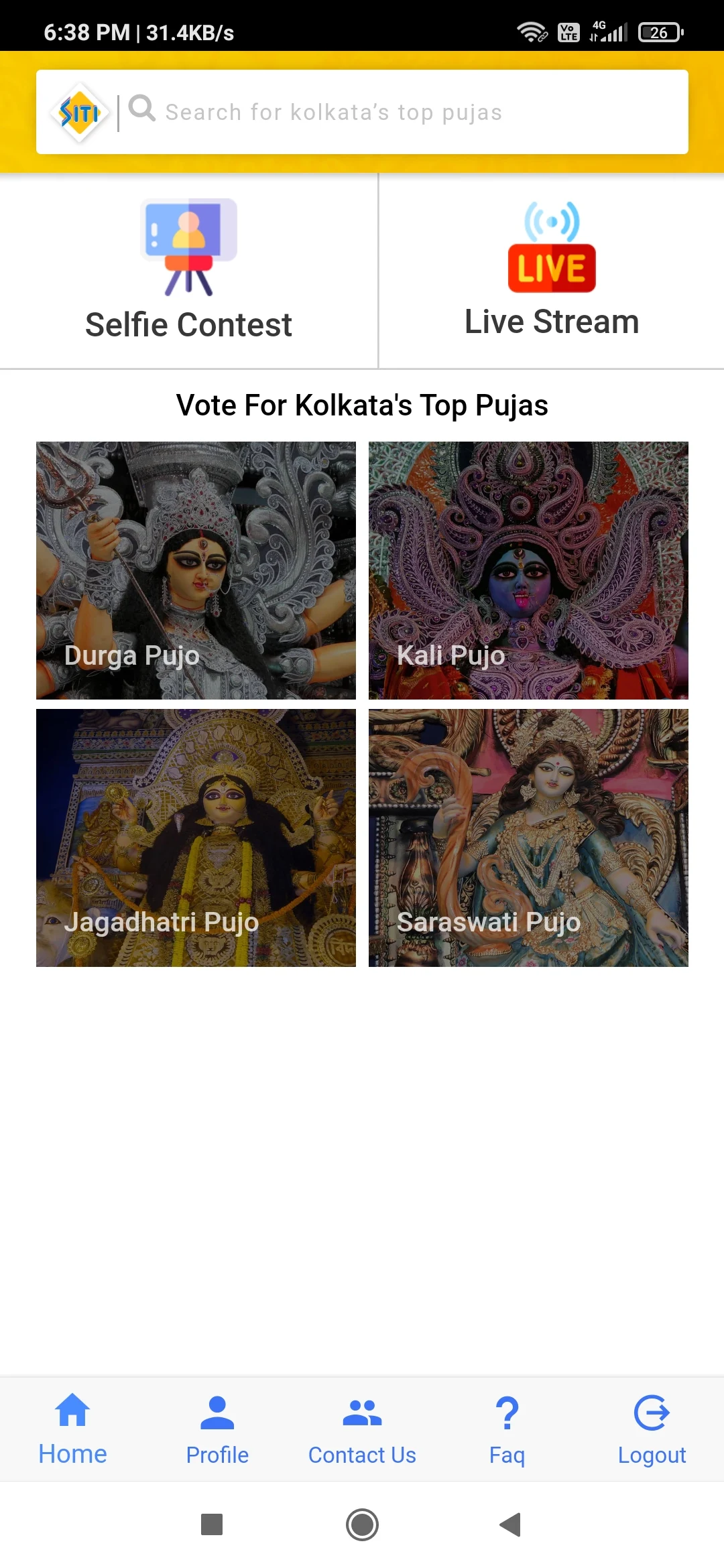Switch to the Home tab
The width and height of the screenshot is (724, 1568).
[x=72, y=1429]
